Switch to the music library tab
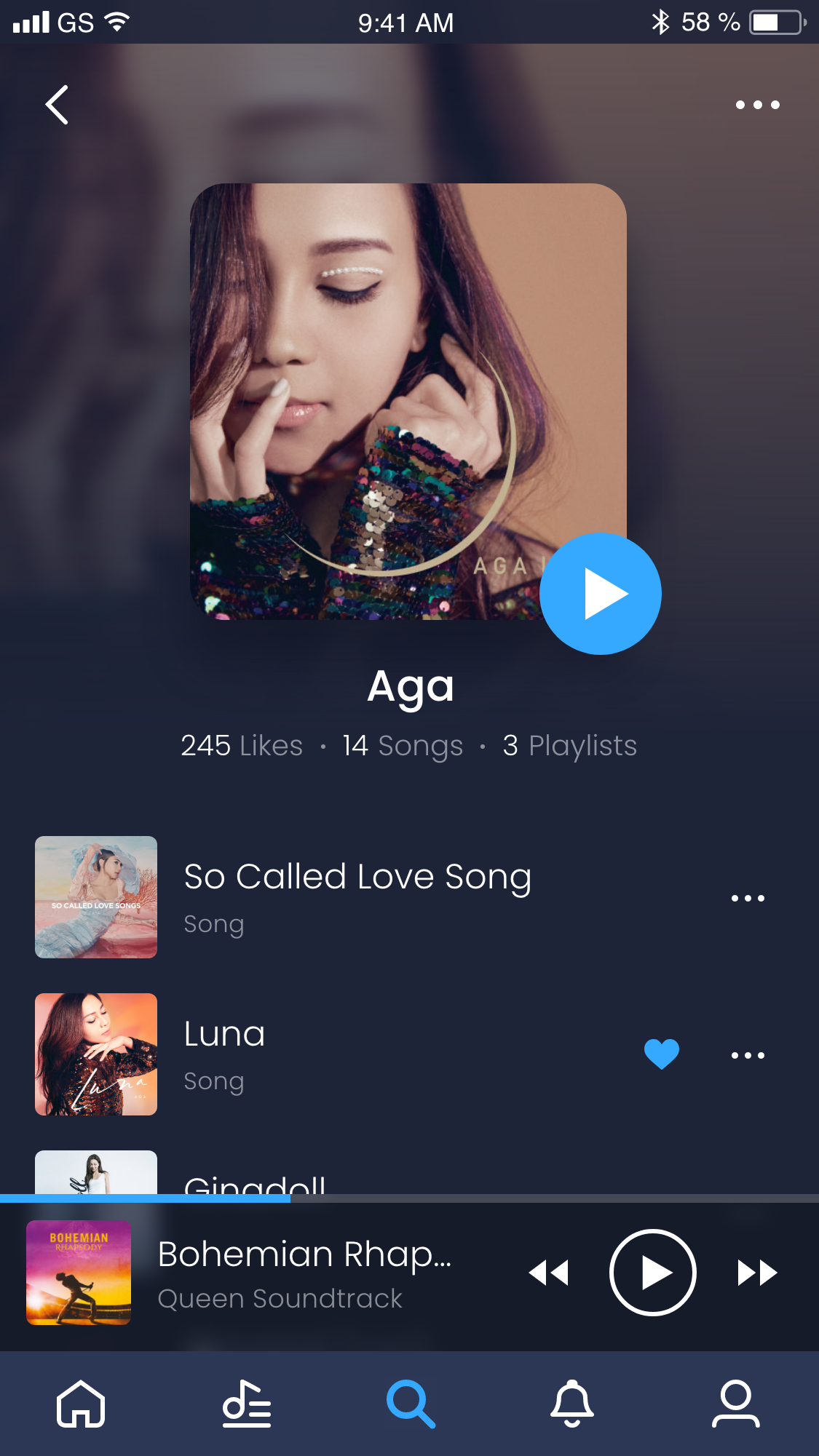Viewport: 819px width, 1456px height. (246, 1404)
